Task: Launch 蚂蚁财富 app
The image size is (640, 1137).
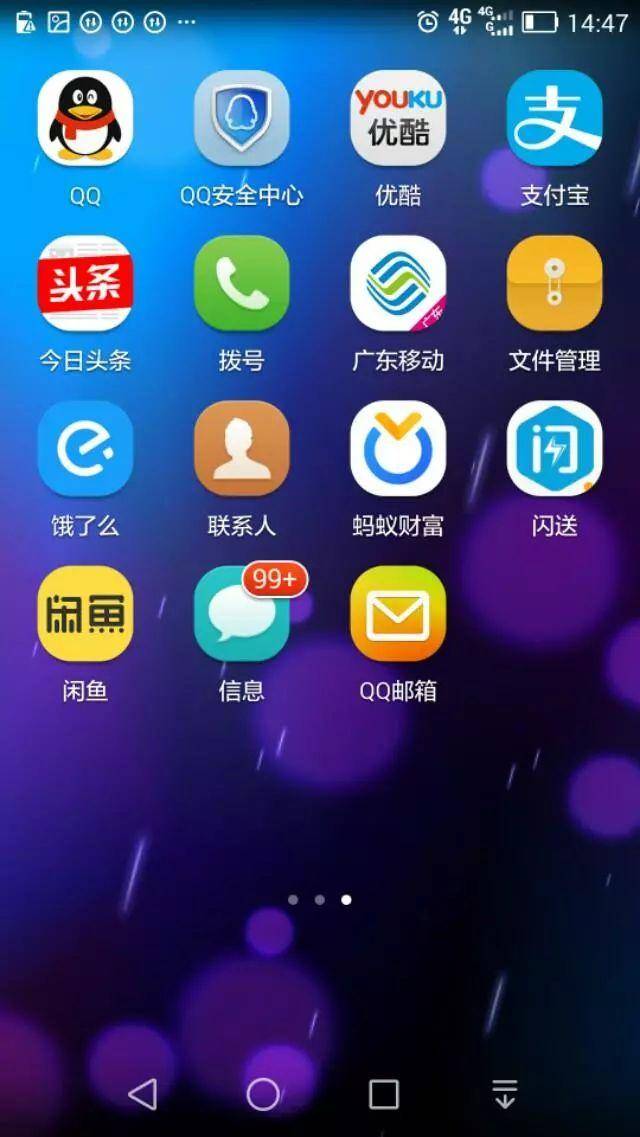Action: pos(398,448)
